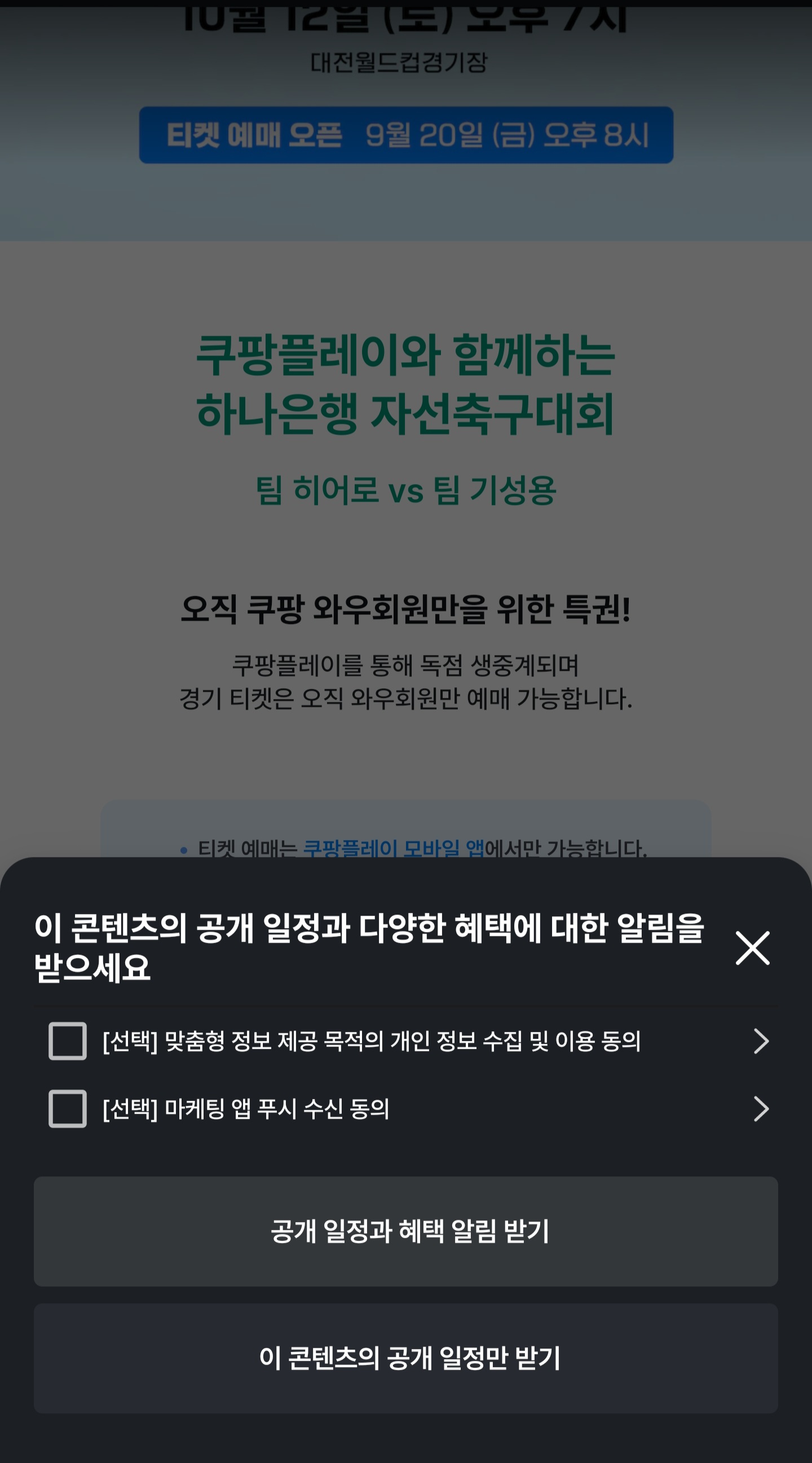This screenshot has width=812, height=1463.
Task: Expand details of personal info collection agreement
Action: [x=761, y=1040]
